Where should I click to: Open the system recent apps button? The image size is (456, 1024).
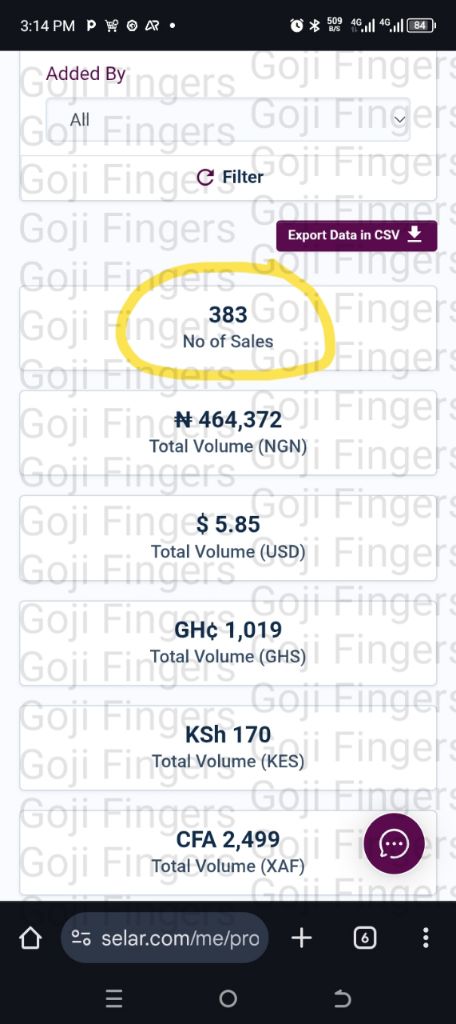click(114, 999)
